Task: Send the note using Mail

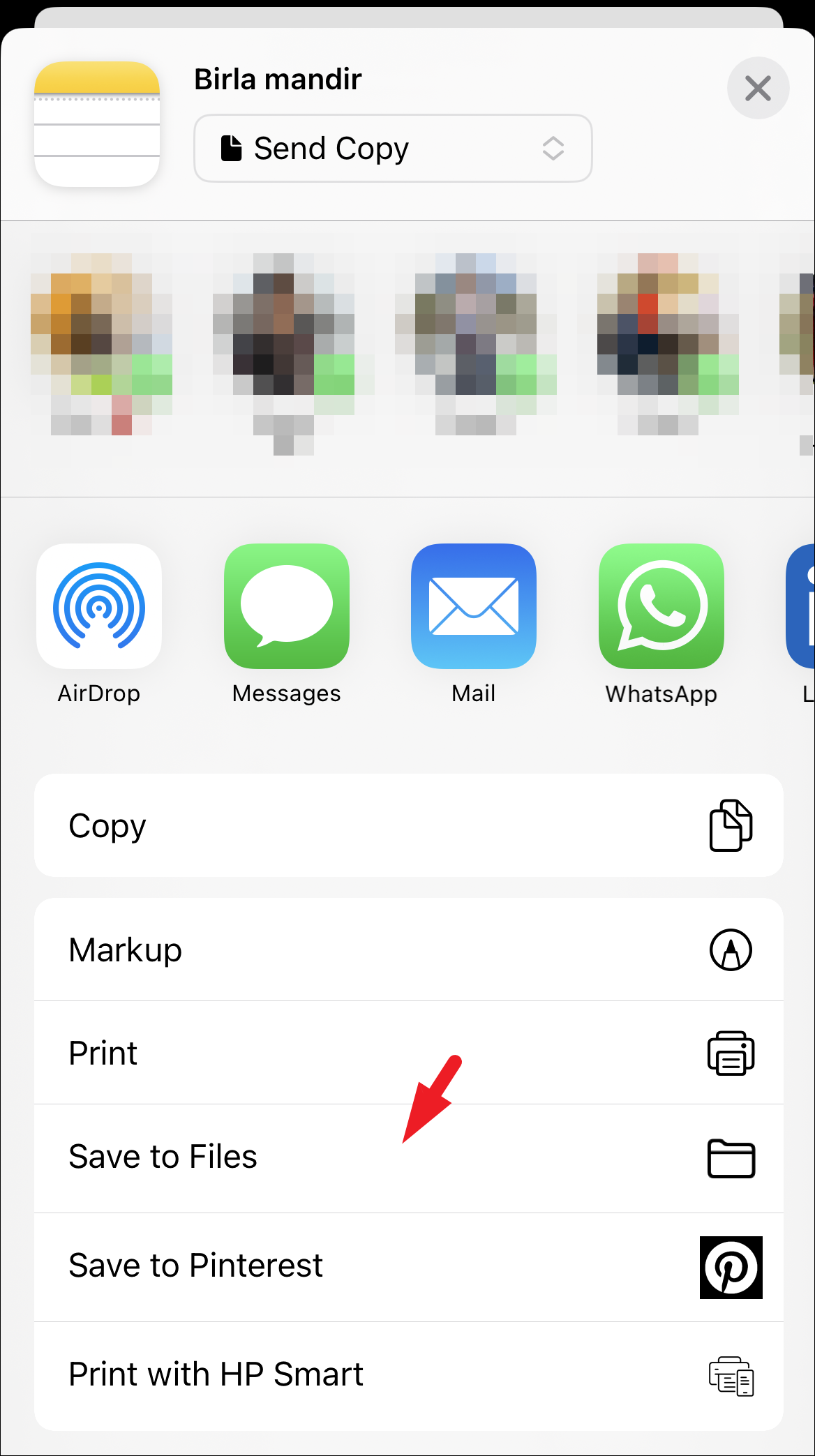Action: coord(474,606)
